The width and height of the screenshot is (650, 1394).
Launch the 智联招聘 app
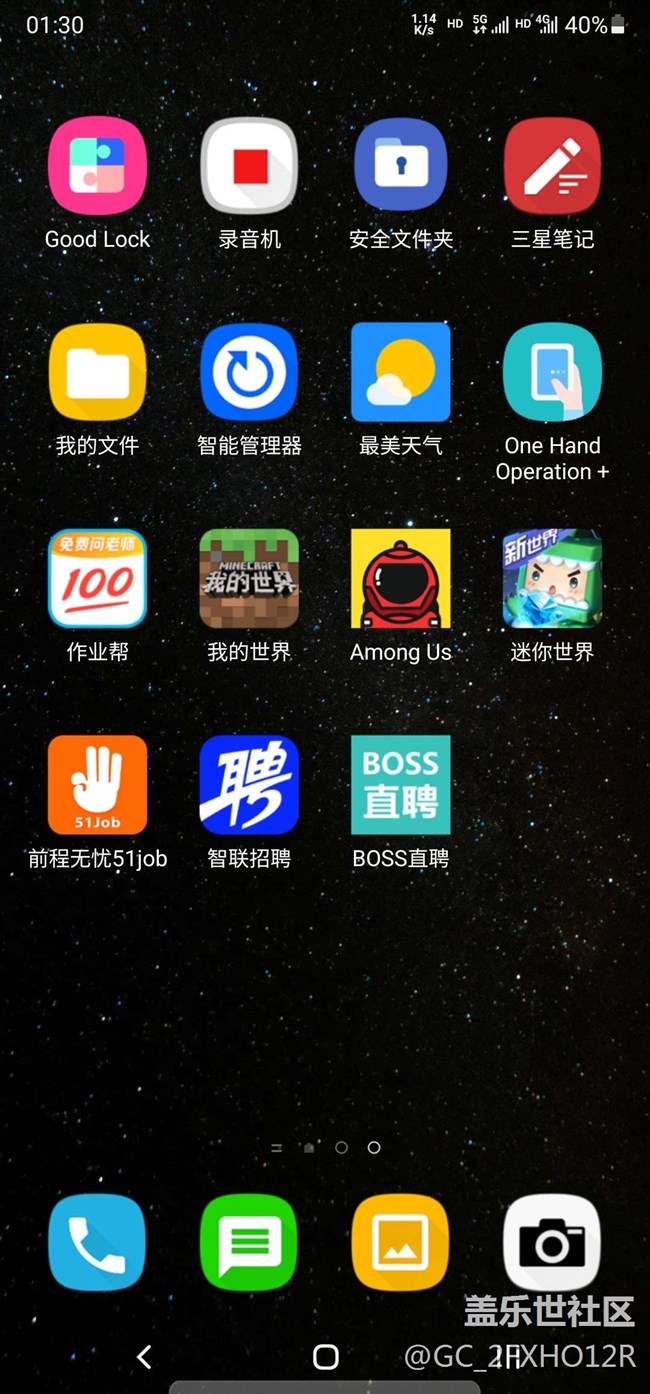click(x=249, y=785)
